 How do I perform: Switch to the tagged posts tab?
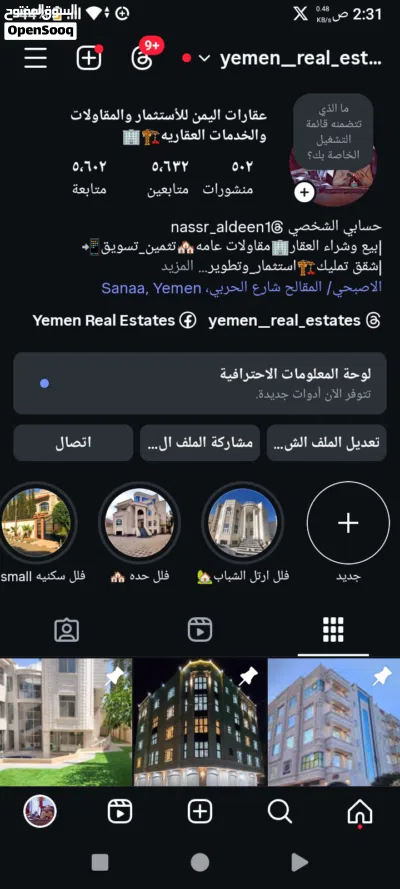[66, 630]
